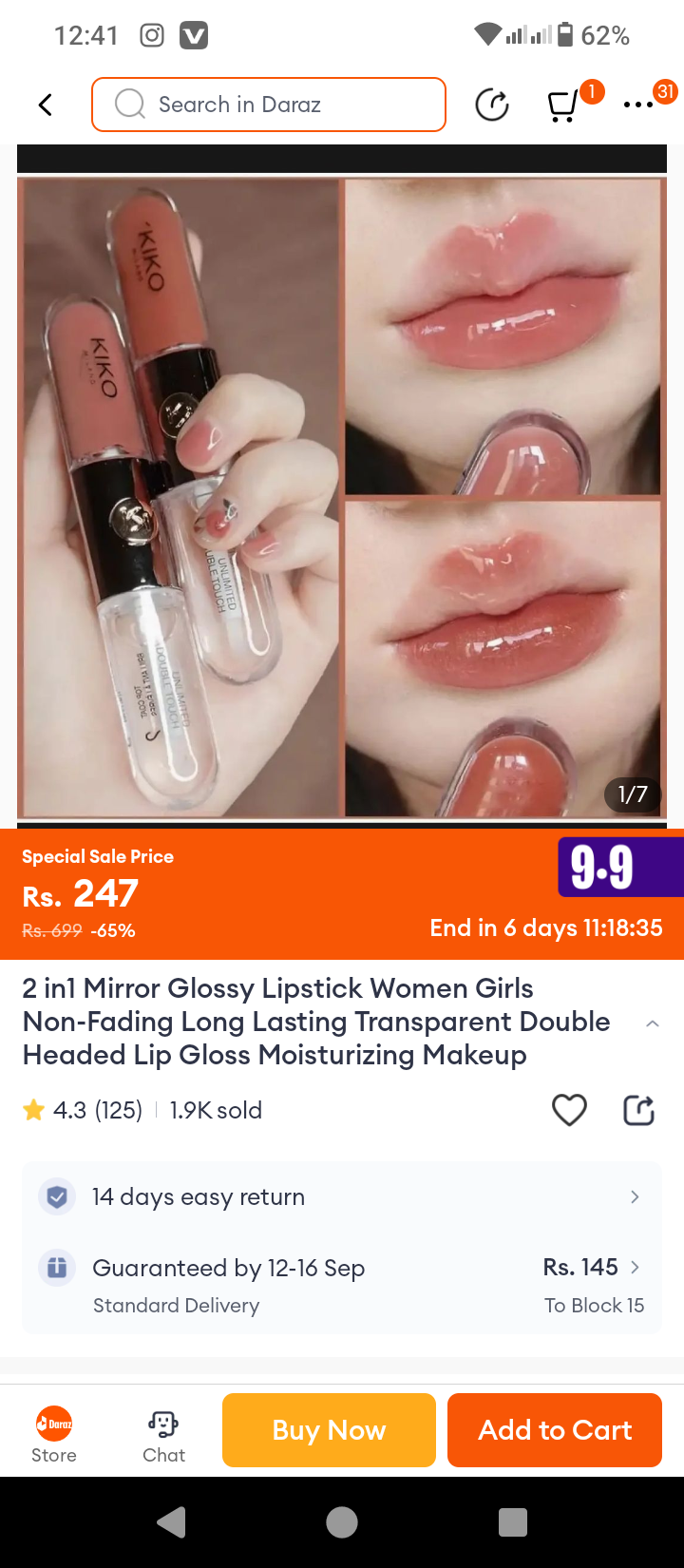Tap the circular arrow icon beside search

(x=492, y=105)
